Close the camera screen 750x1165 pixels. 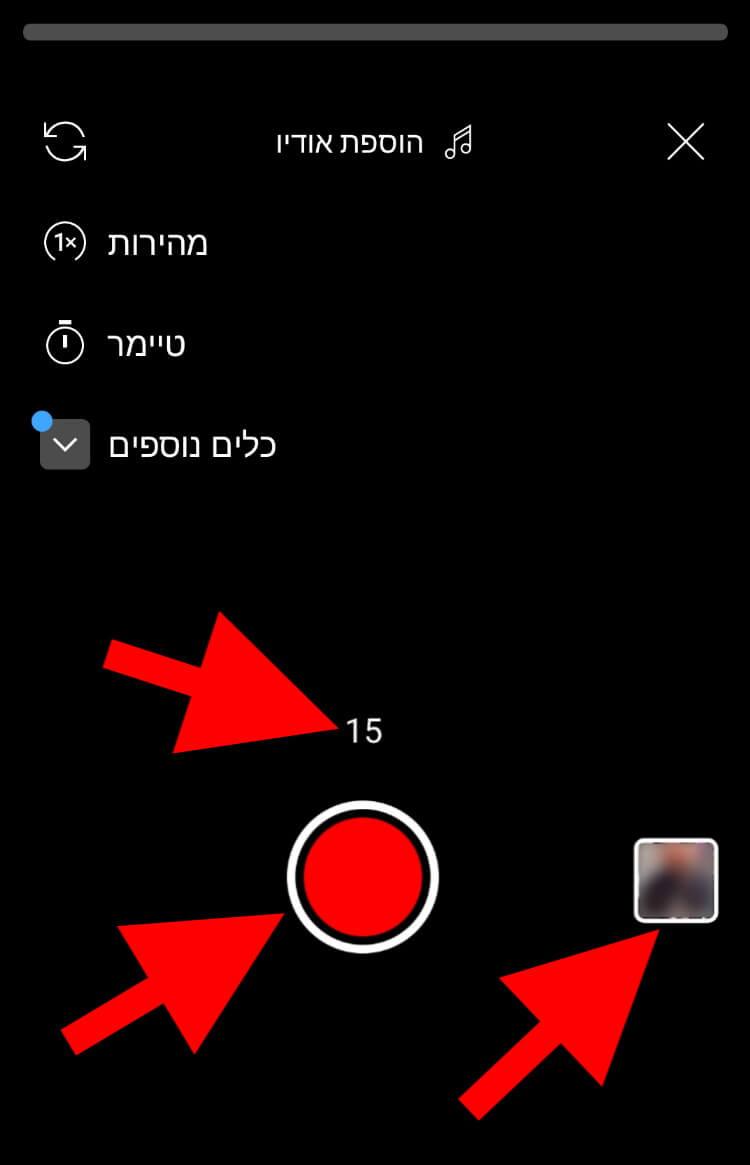[x=685, y=142]
